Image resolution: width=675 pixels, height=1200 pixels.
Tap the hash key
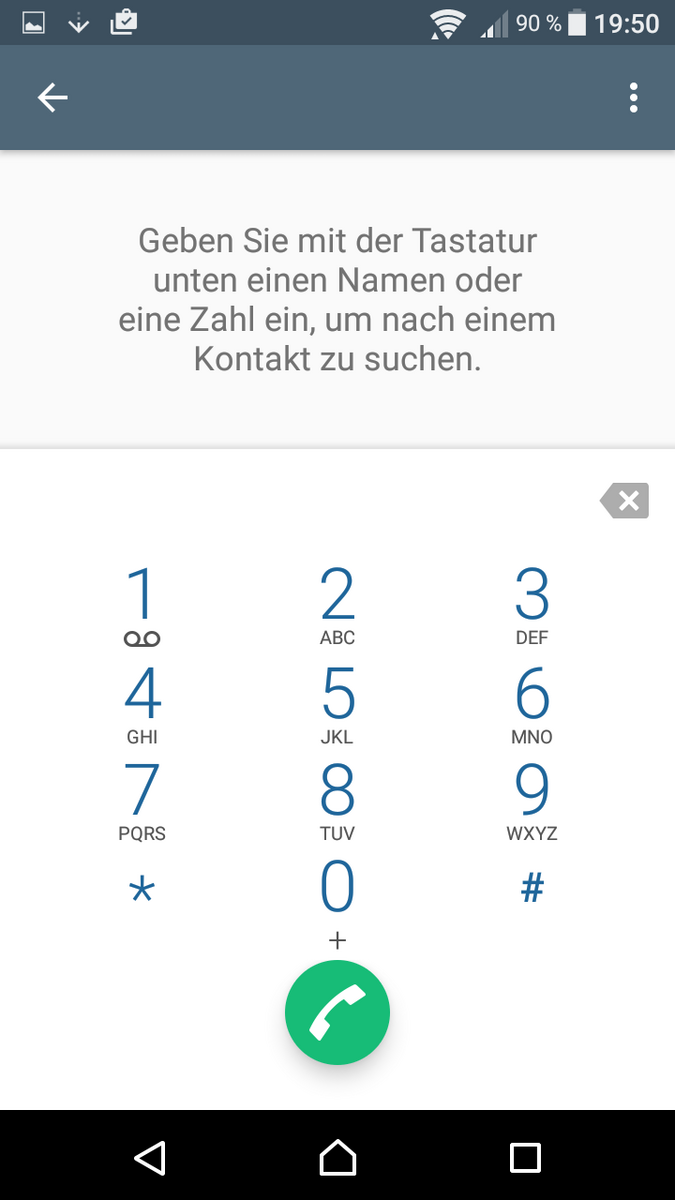tap(531, 888)
